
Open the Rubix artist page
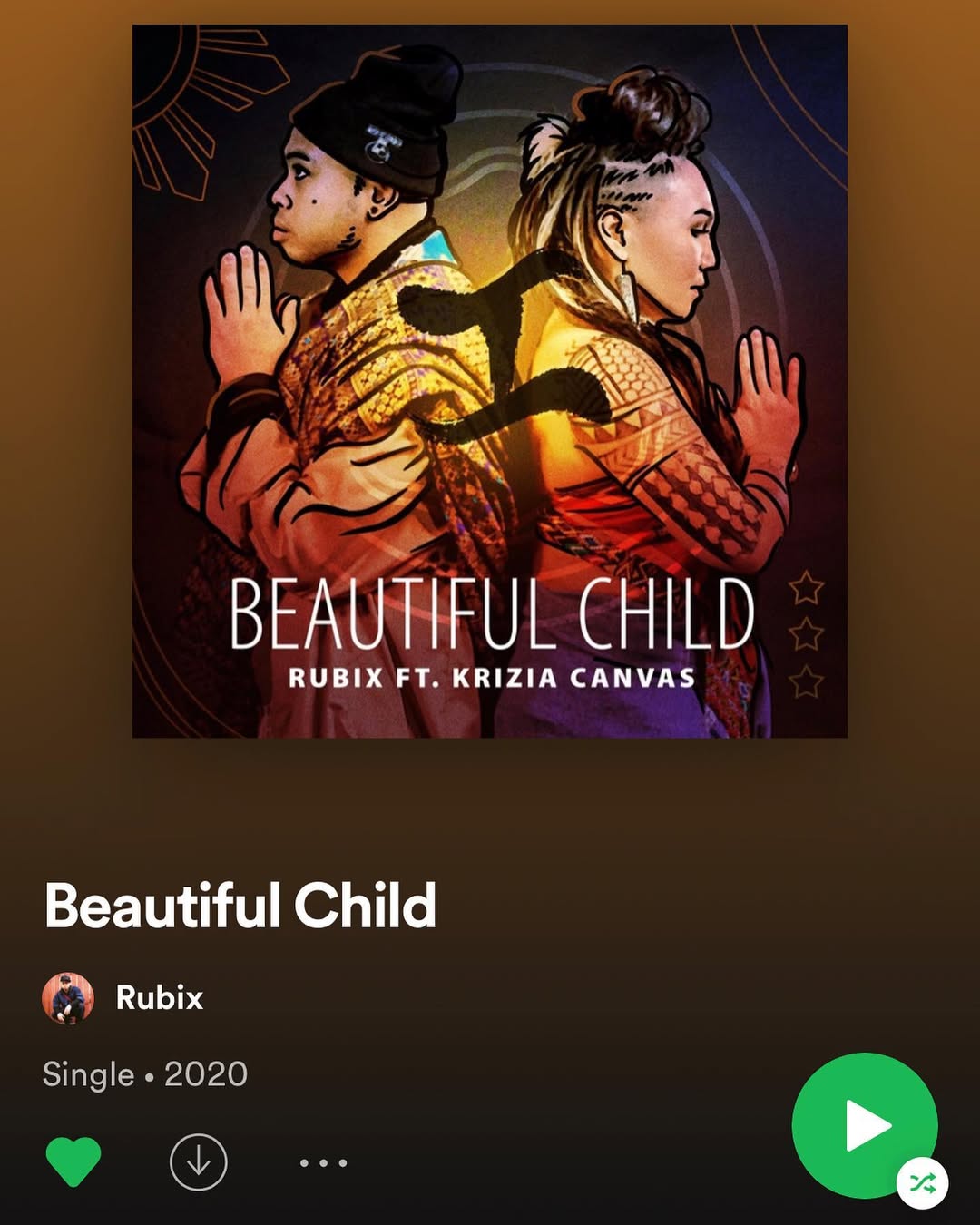pos(159,997)
